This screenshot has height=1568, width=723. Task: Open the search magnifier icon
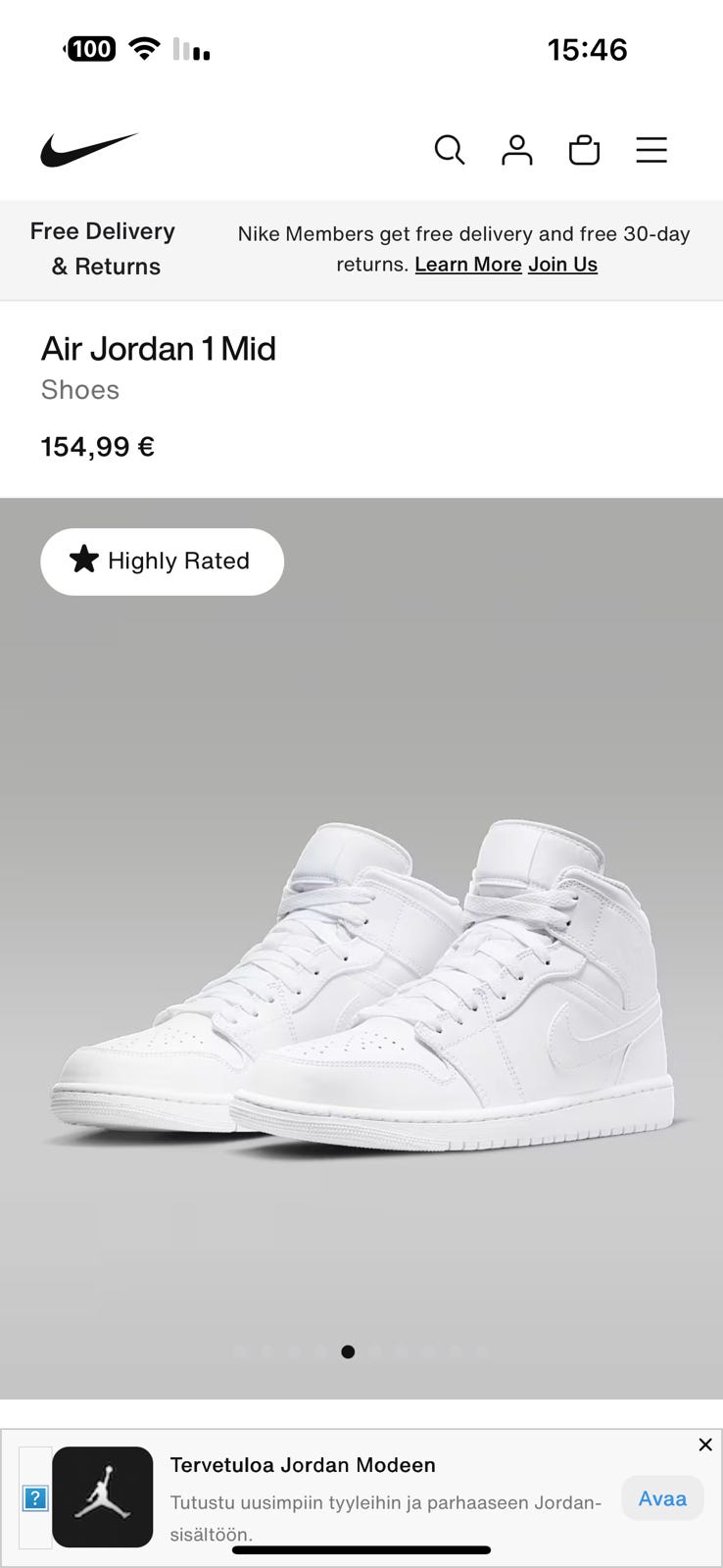pos(449,150)
